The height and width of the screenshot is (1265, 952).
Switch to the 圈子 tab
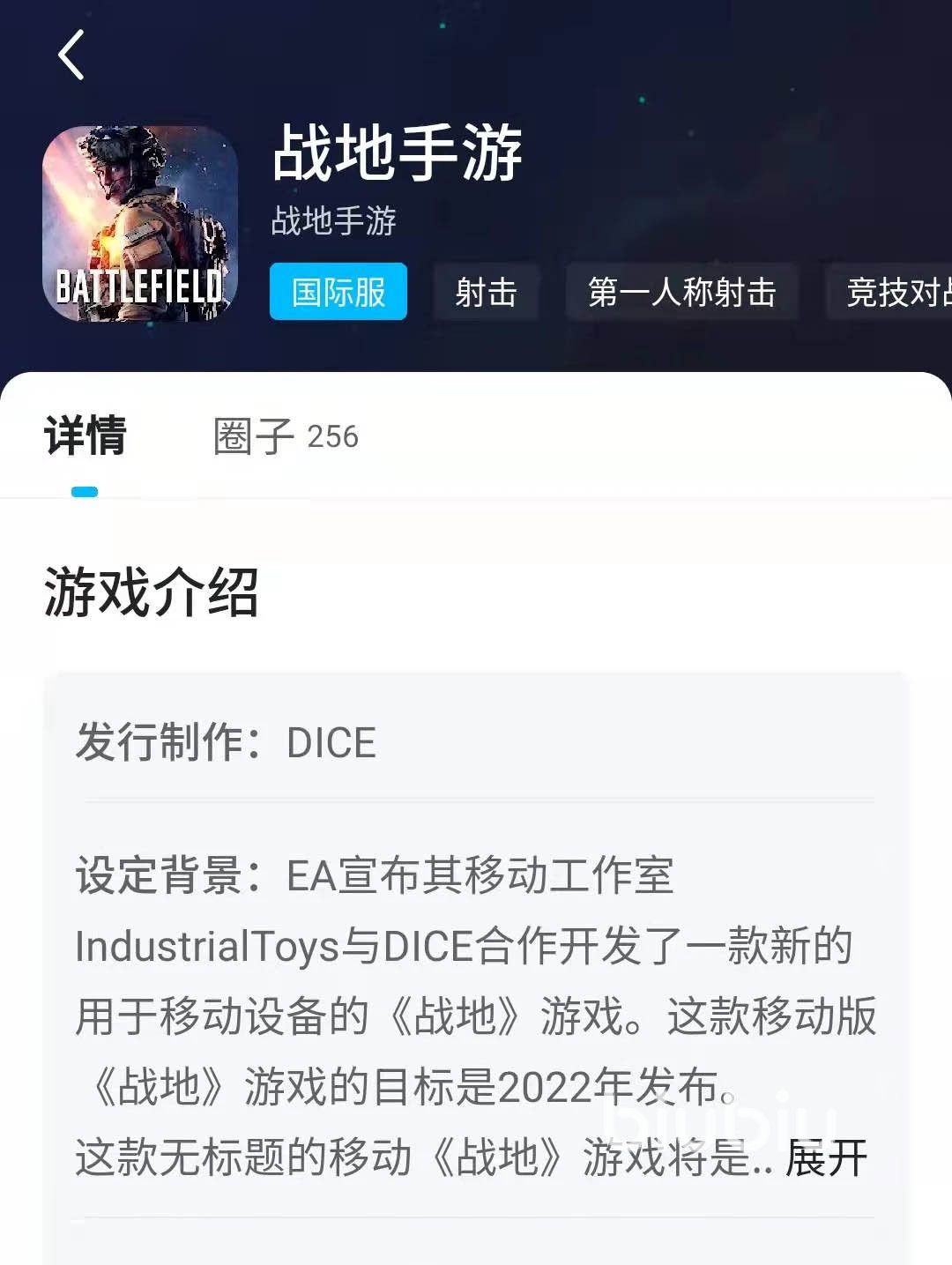(x=286, y=436)
